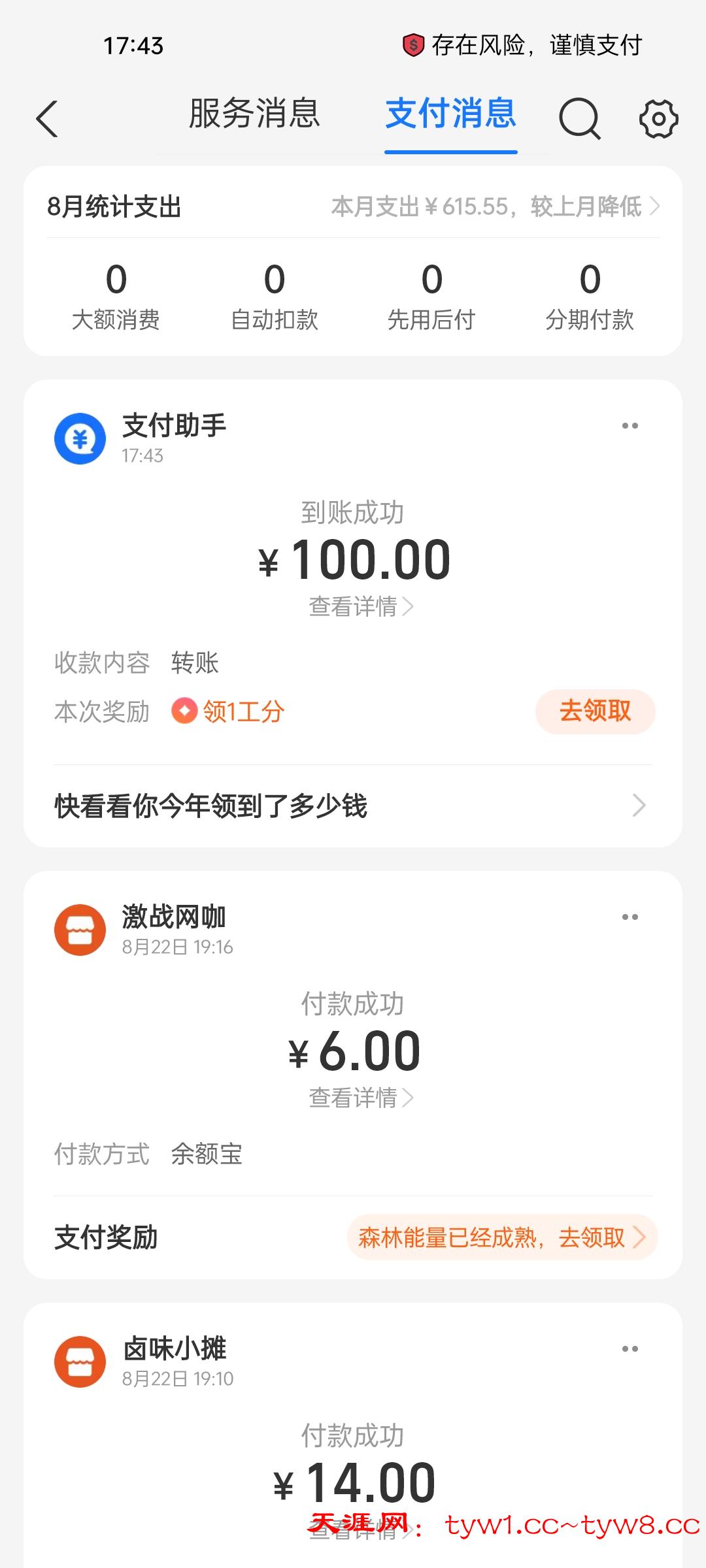Viewport: 706px width, 1568px height.
Task: Select the 支付消息 tab
Action: tap(450, 114)
